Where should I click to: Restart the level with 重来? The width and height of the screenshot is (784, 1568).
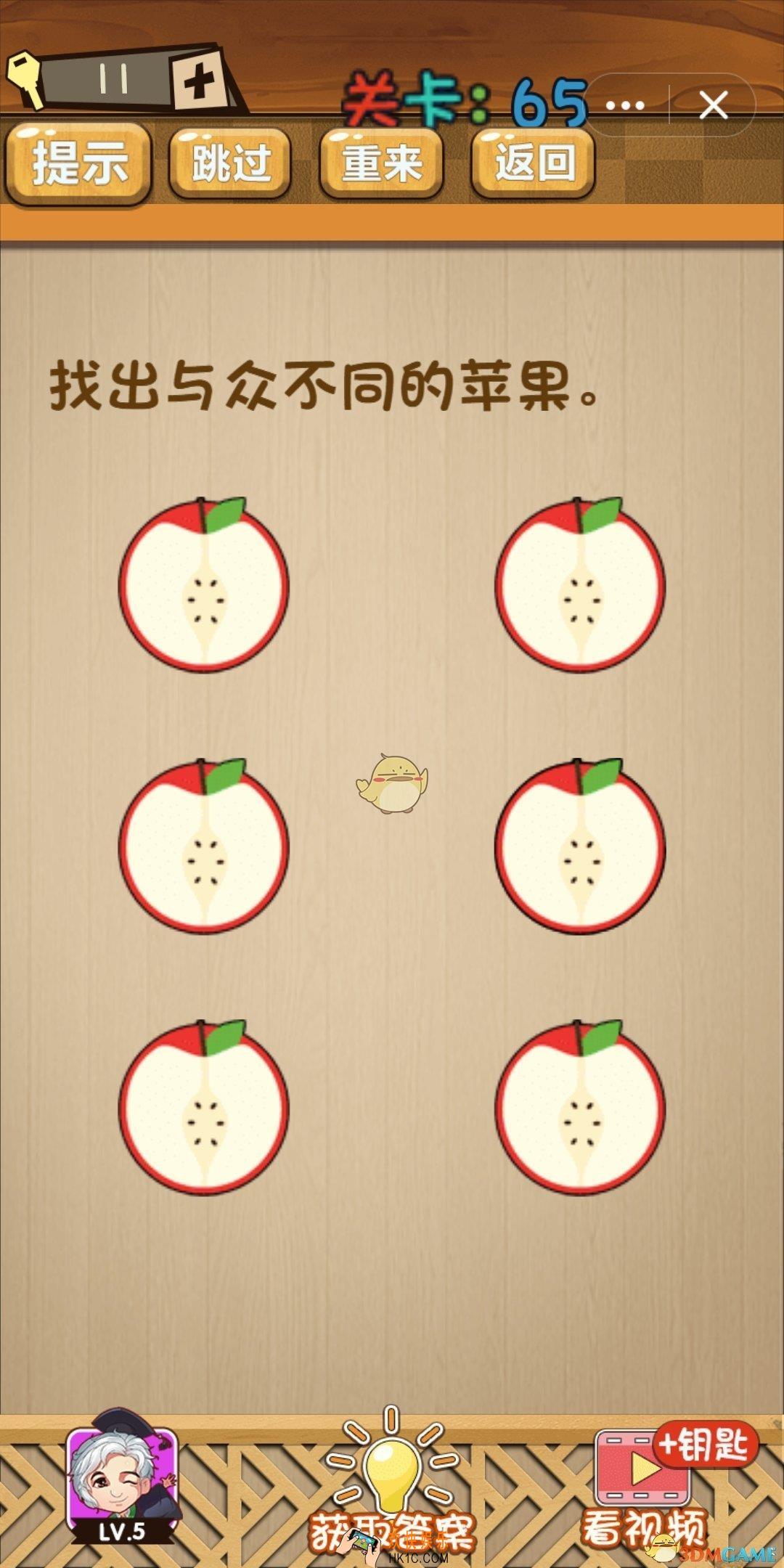pos(382,164)
